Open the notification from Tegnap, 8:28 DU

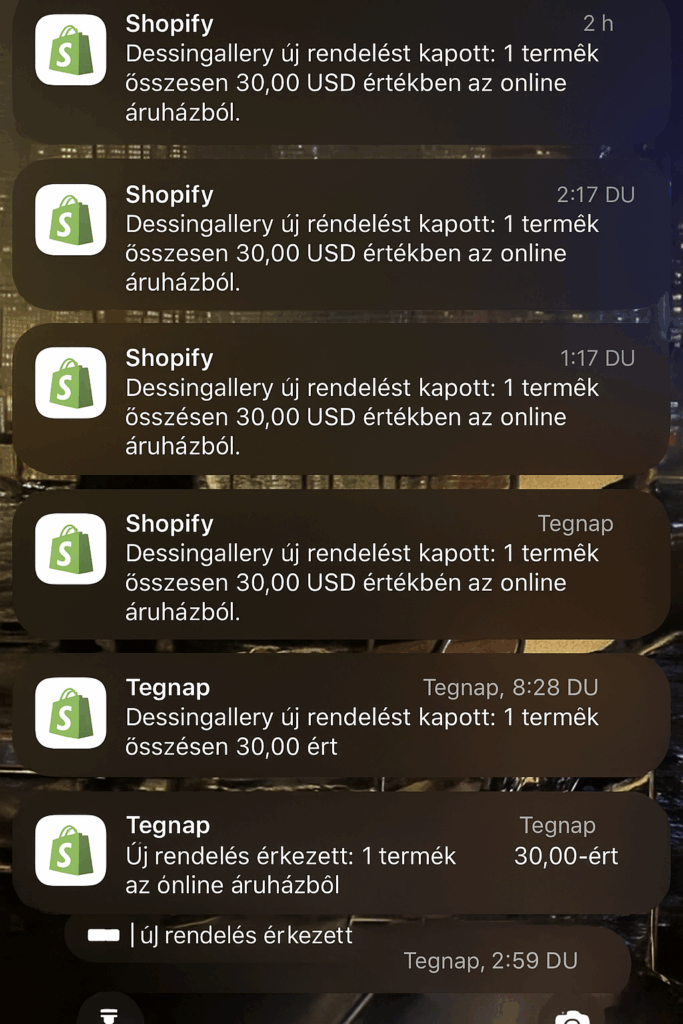[341, 716]
